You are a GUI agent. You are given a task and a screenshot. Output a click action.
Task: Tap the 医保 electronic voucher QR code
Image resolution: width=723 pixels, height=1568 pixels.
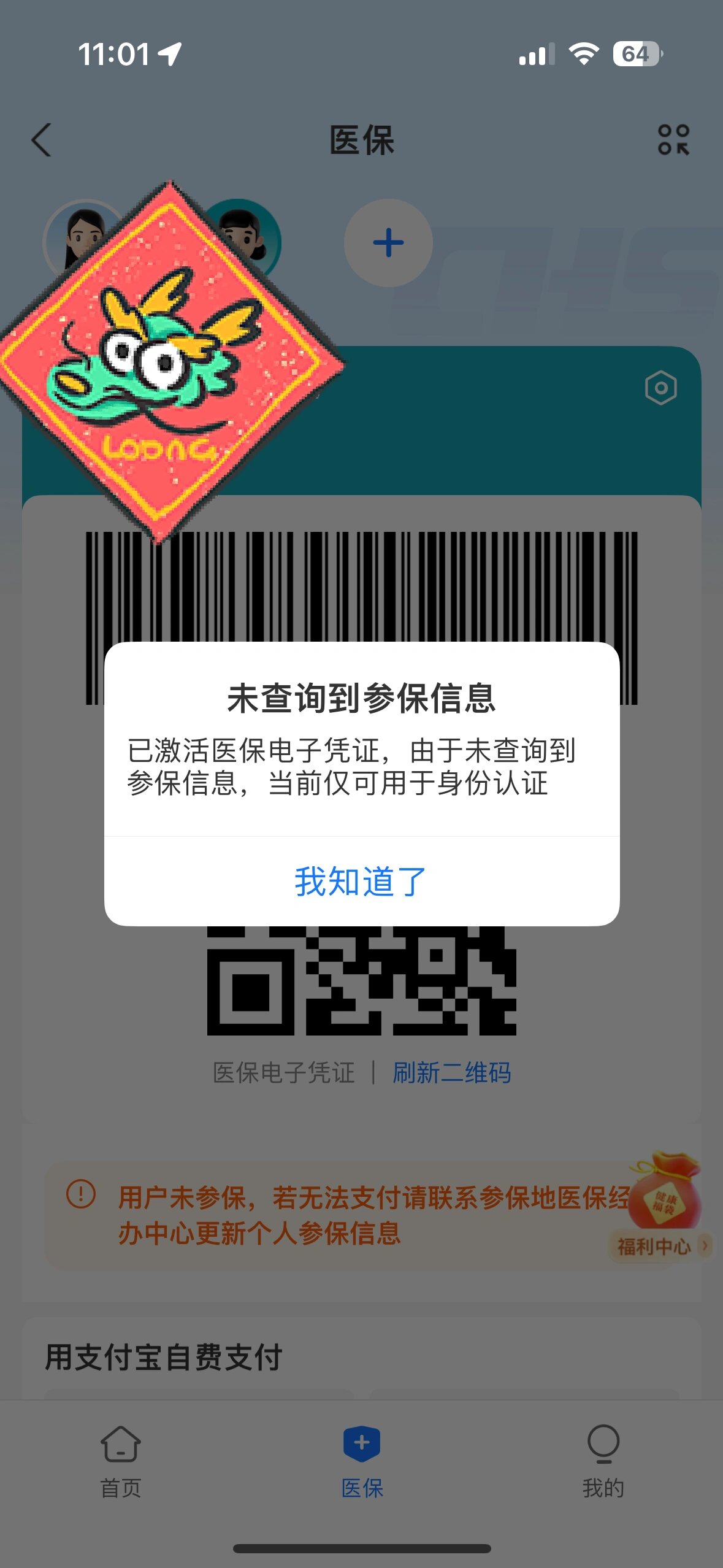(361, 988)
